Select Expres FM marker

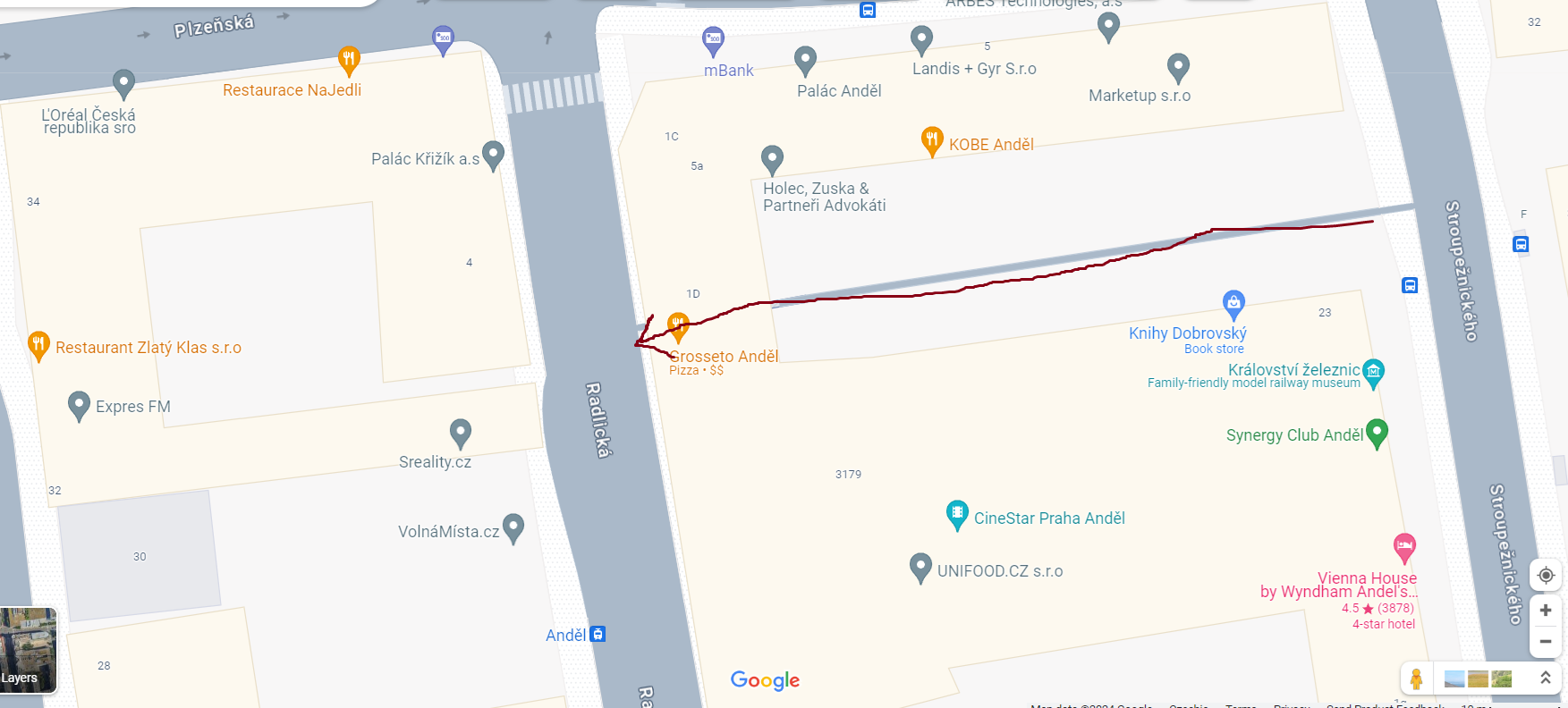pyautogui.click(x=79, y=405)
